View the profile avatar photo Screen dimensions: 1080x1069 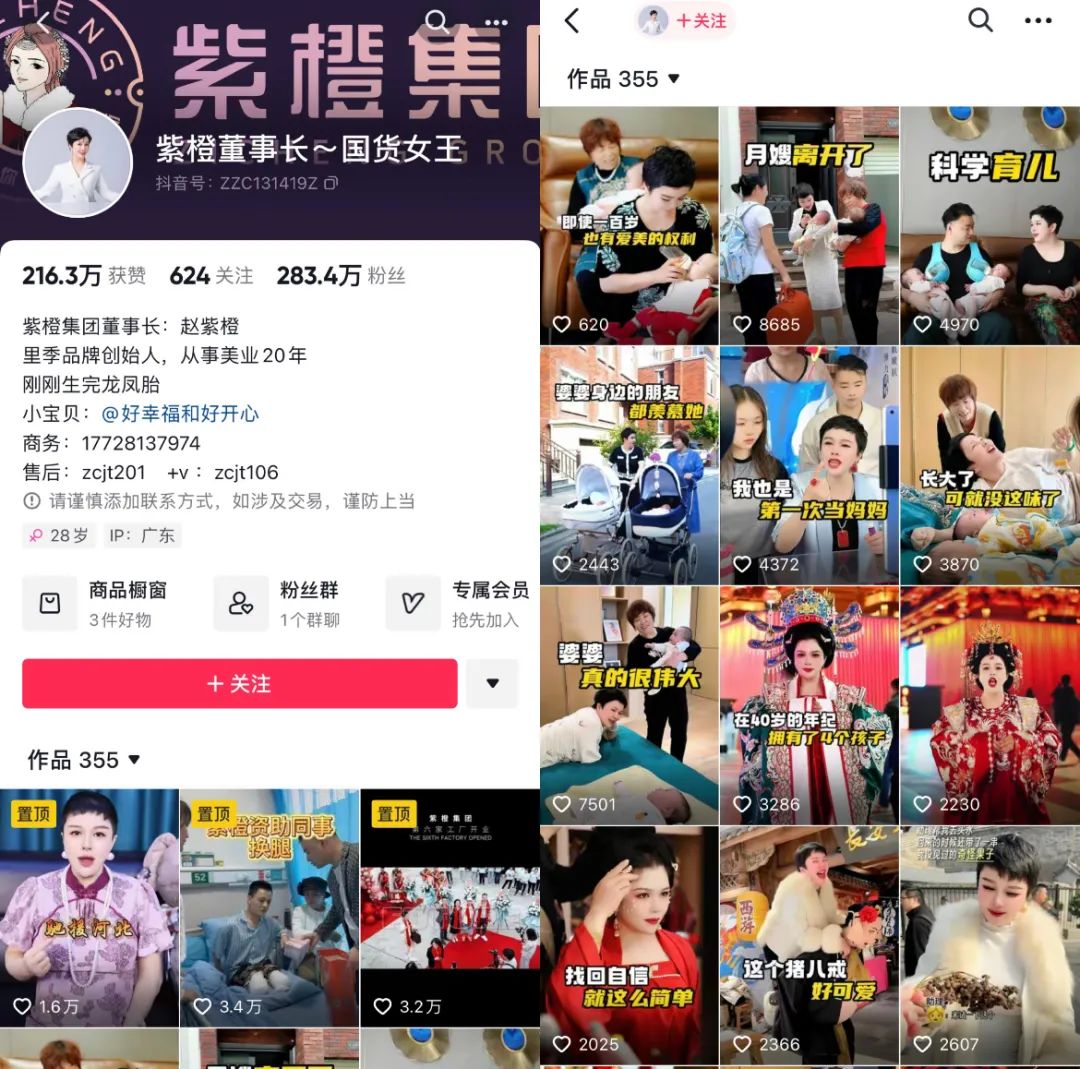coord(77,163)
